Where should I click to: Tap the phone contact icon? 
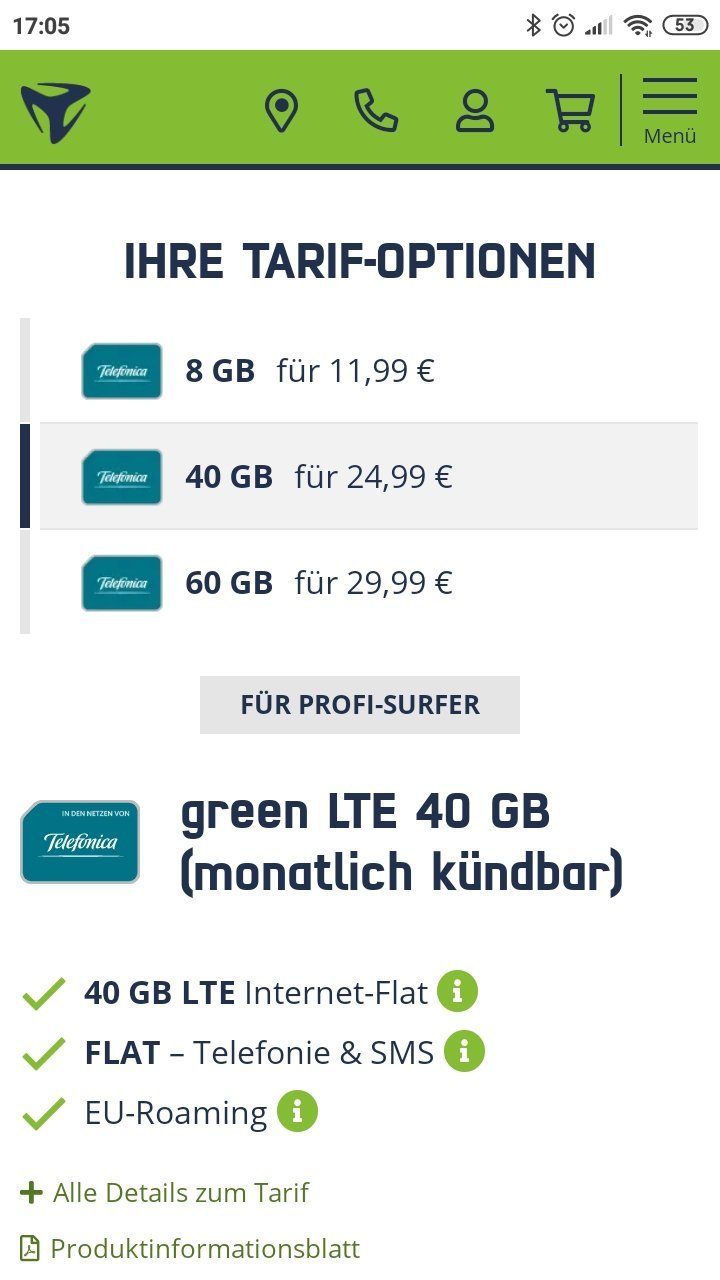376,111
